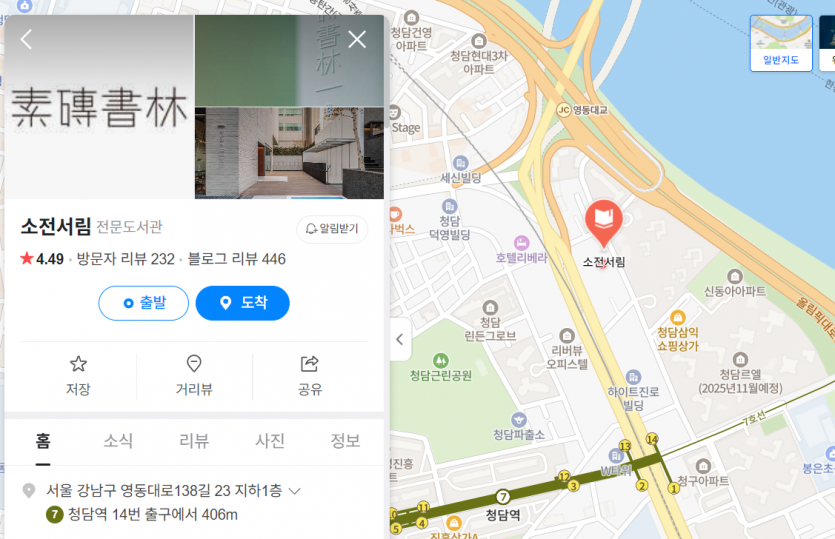Set 소전서림 as destination with 도착
Screen dimensions: 835x539
(242, 303)
